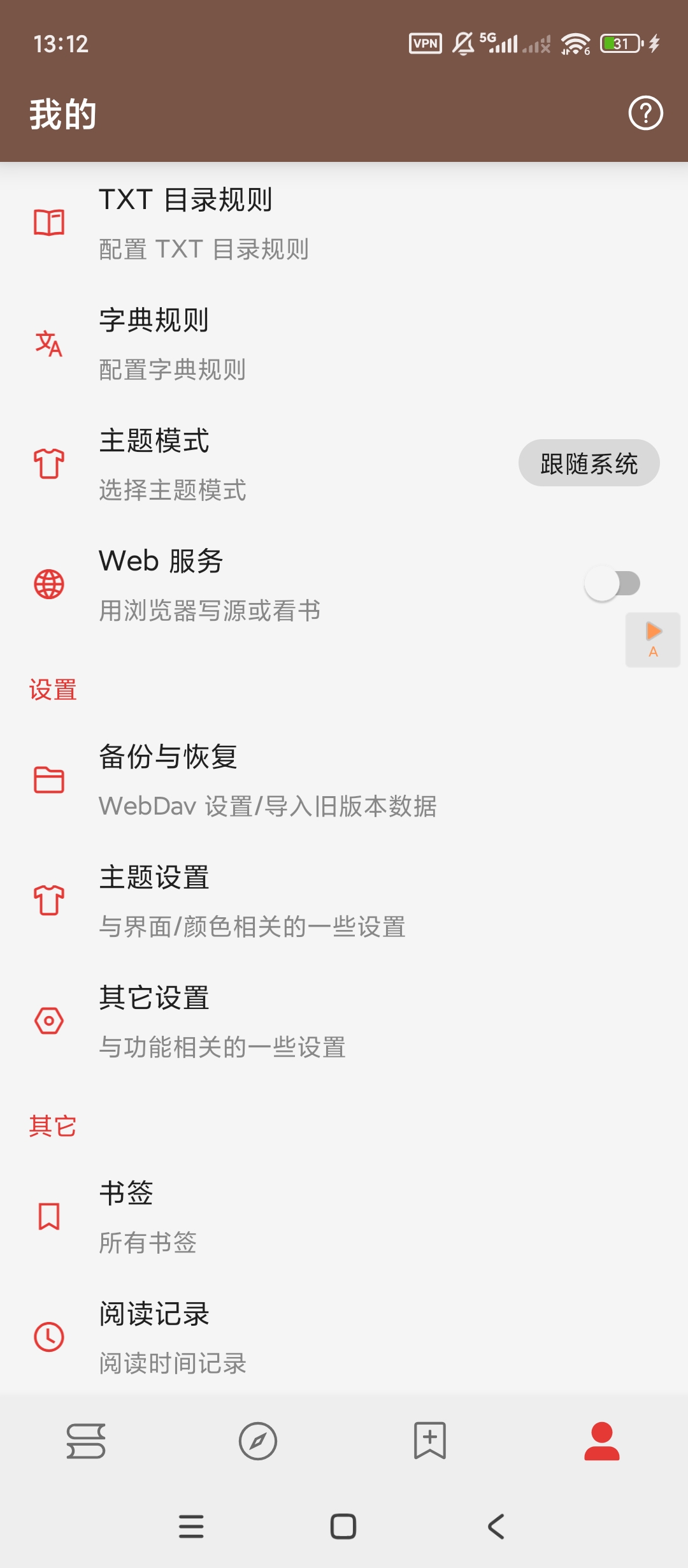This screenshot has height=1568, width=688.
Task: Open the help question mark icon
Action: click(645, 113)
